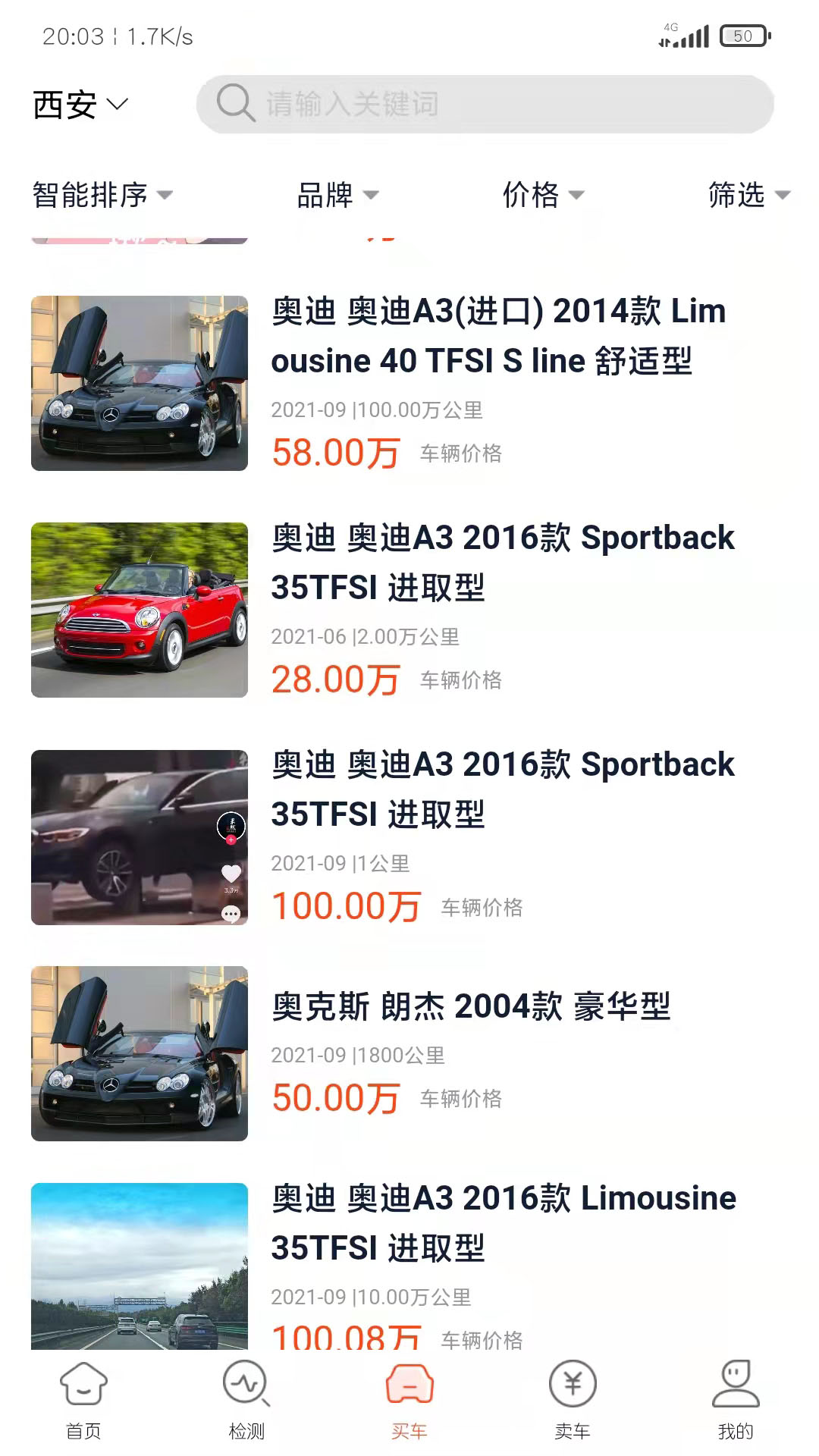Open the 我的 profile tab
The height and width of the screenshot is (1456, 819).
coord(736,1400)
